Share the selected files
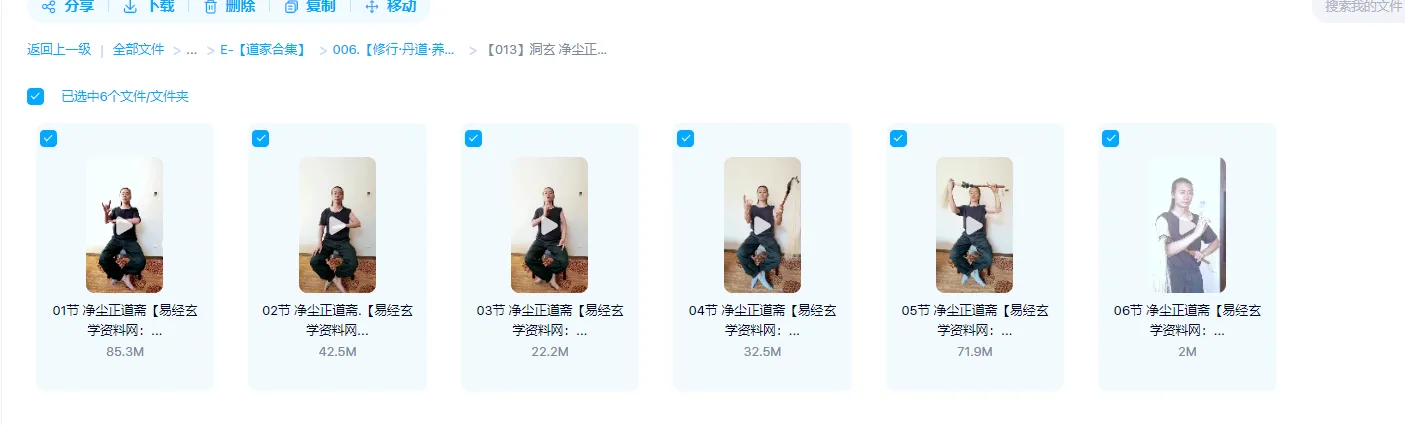This screenshot has height=425, width=1405. tap(68, 7)
